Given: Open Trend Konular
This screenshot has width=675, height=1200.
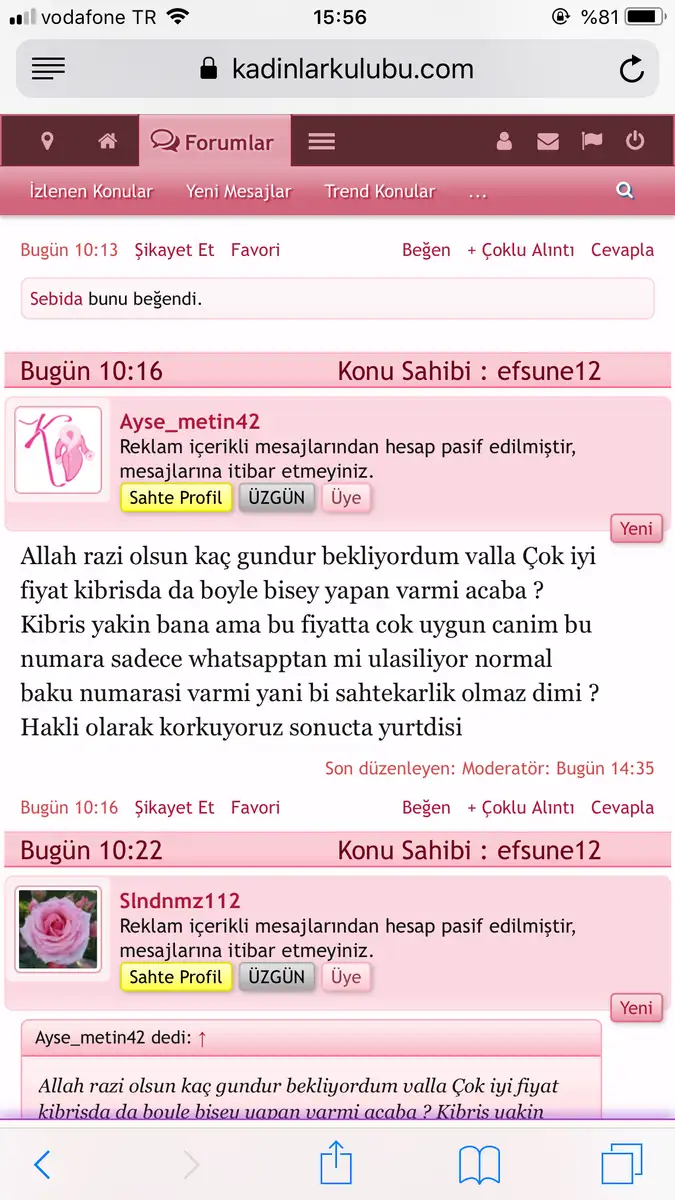Looking at the screenshot, I should click(379, 191).
